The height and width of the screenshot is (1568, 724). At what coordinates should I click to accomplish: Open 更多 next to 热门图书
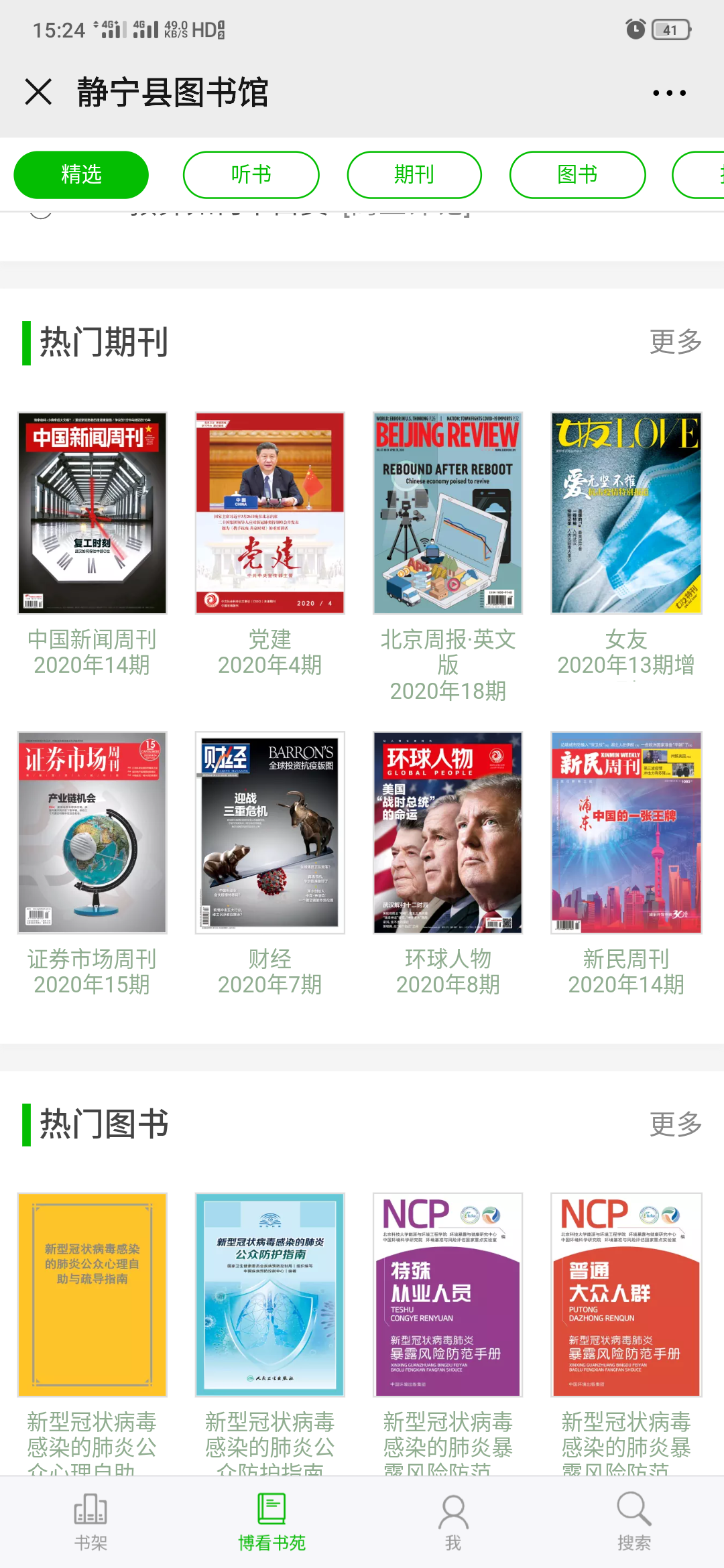tap(674, 1124)
